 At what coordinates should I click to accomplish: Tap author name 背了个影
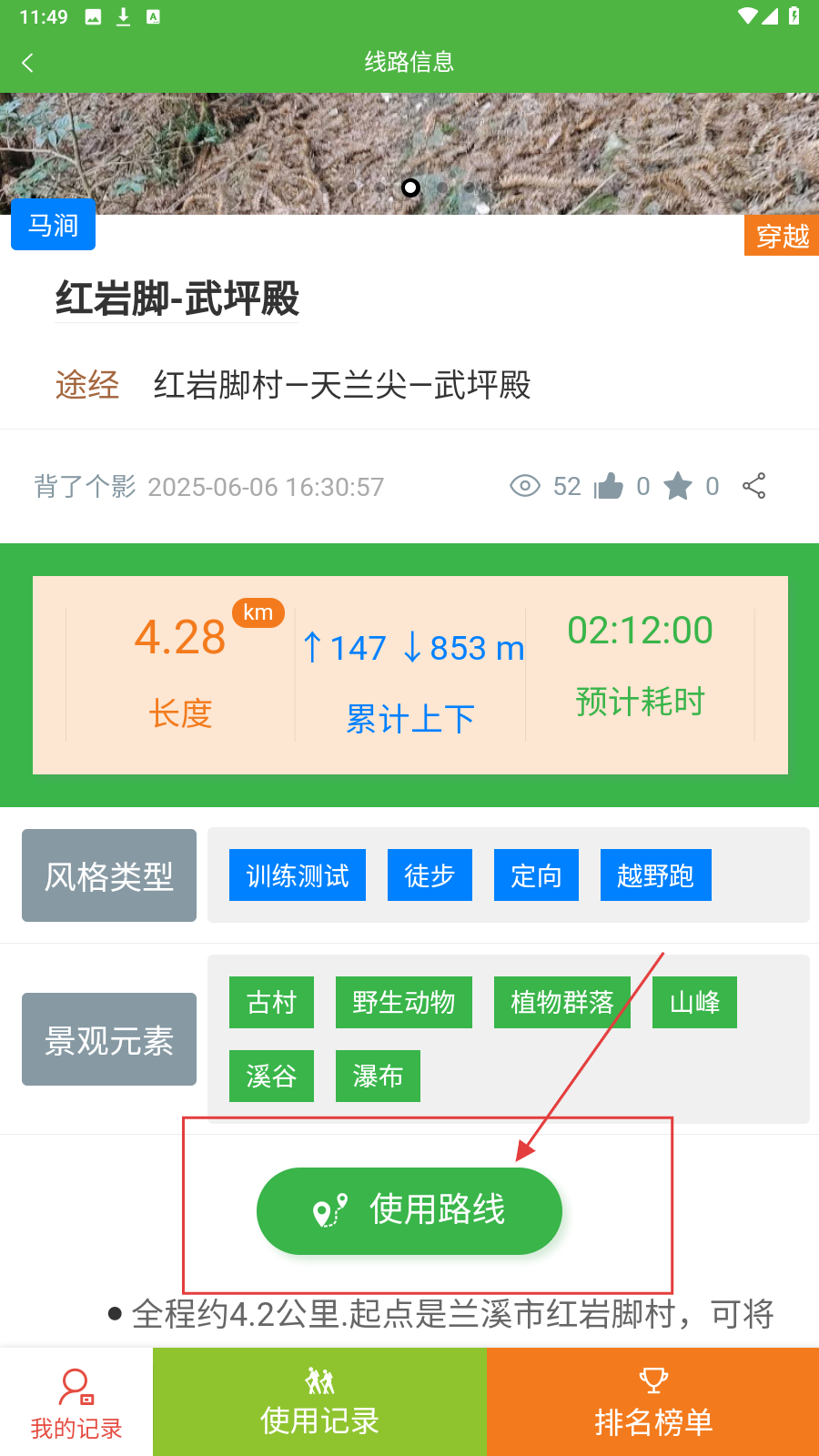click(85, 487)
